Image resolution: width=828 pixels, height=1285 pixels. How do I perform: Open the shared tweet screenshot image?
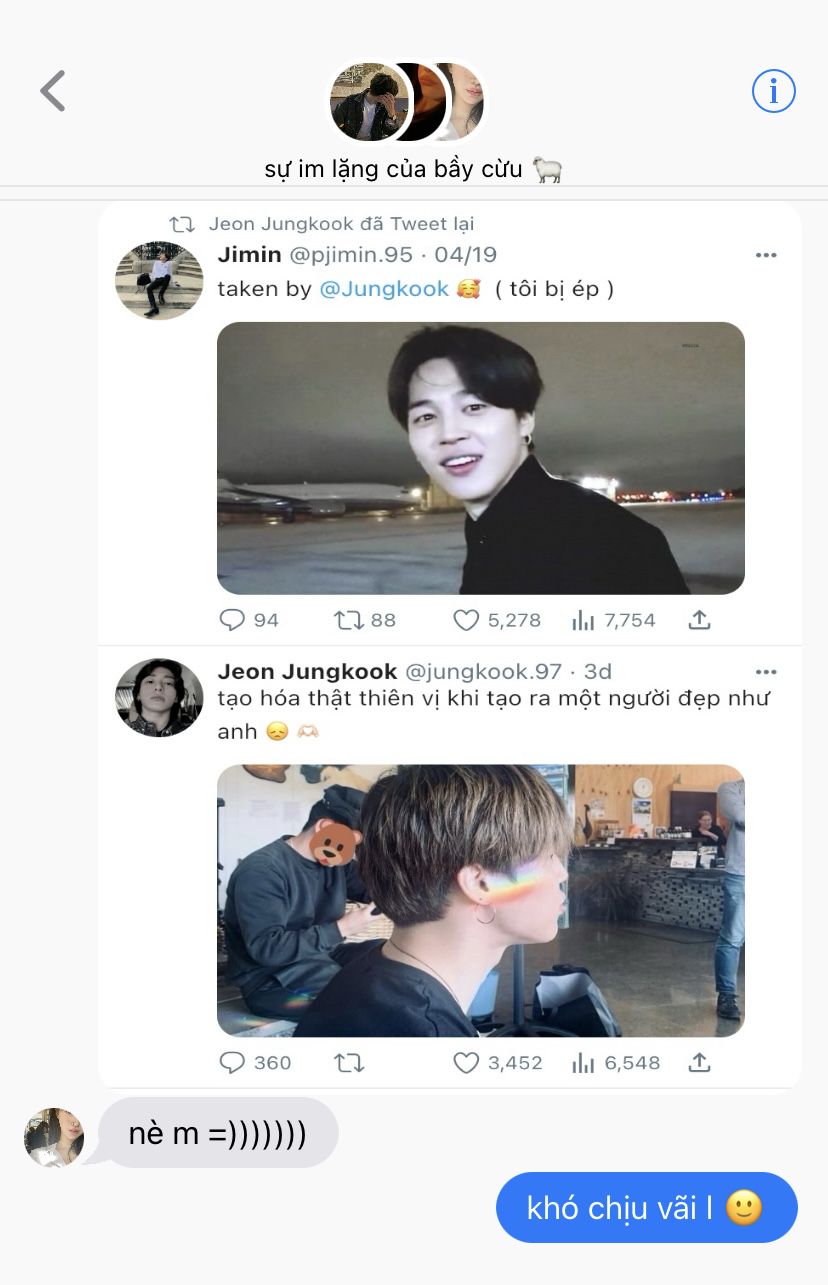450,645
